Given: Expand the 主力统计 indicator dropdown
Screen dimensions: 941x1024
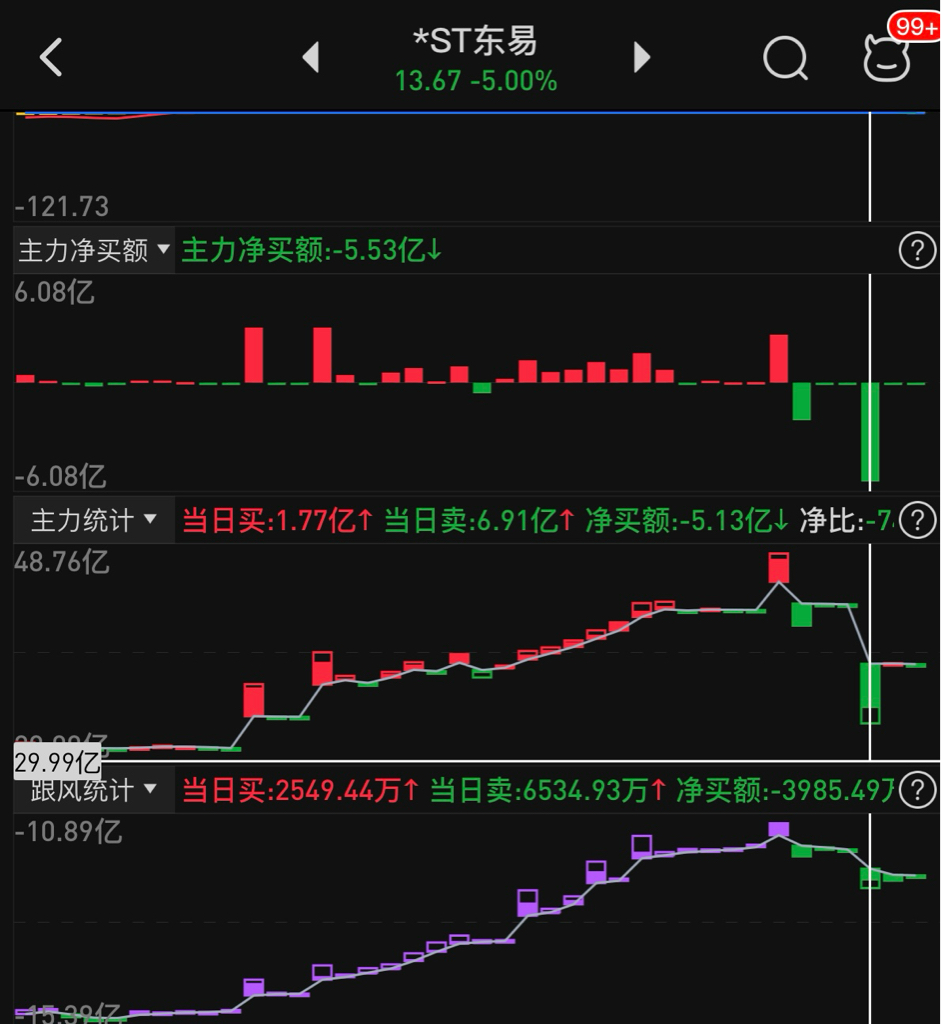Looking at the screenshot, I should (x=94, y=520).
